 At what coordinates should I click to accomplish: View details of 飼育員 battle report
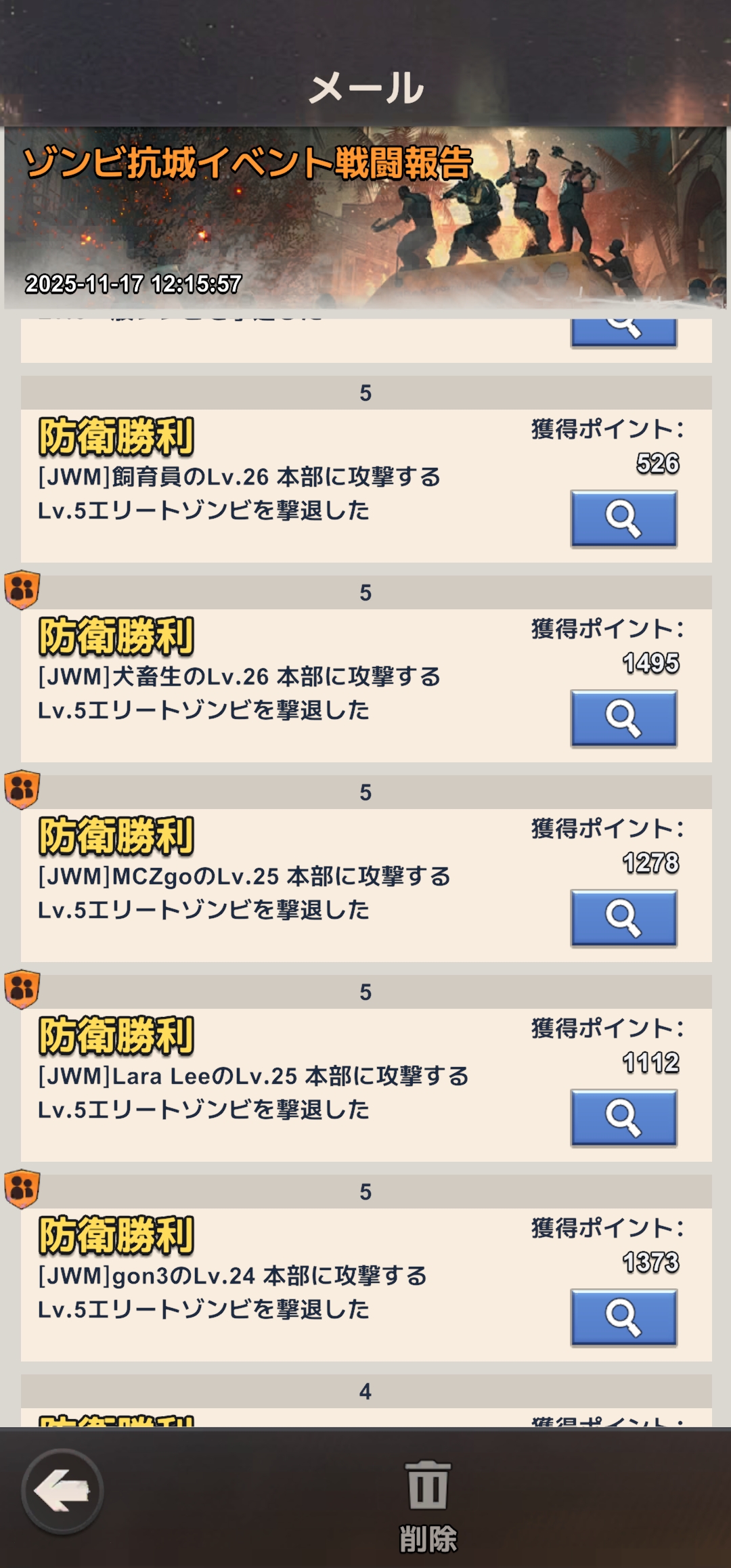pos(623,519)
